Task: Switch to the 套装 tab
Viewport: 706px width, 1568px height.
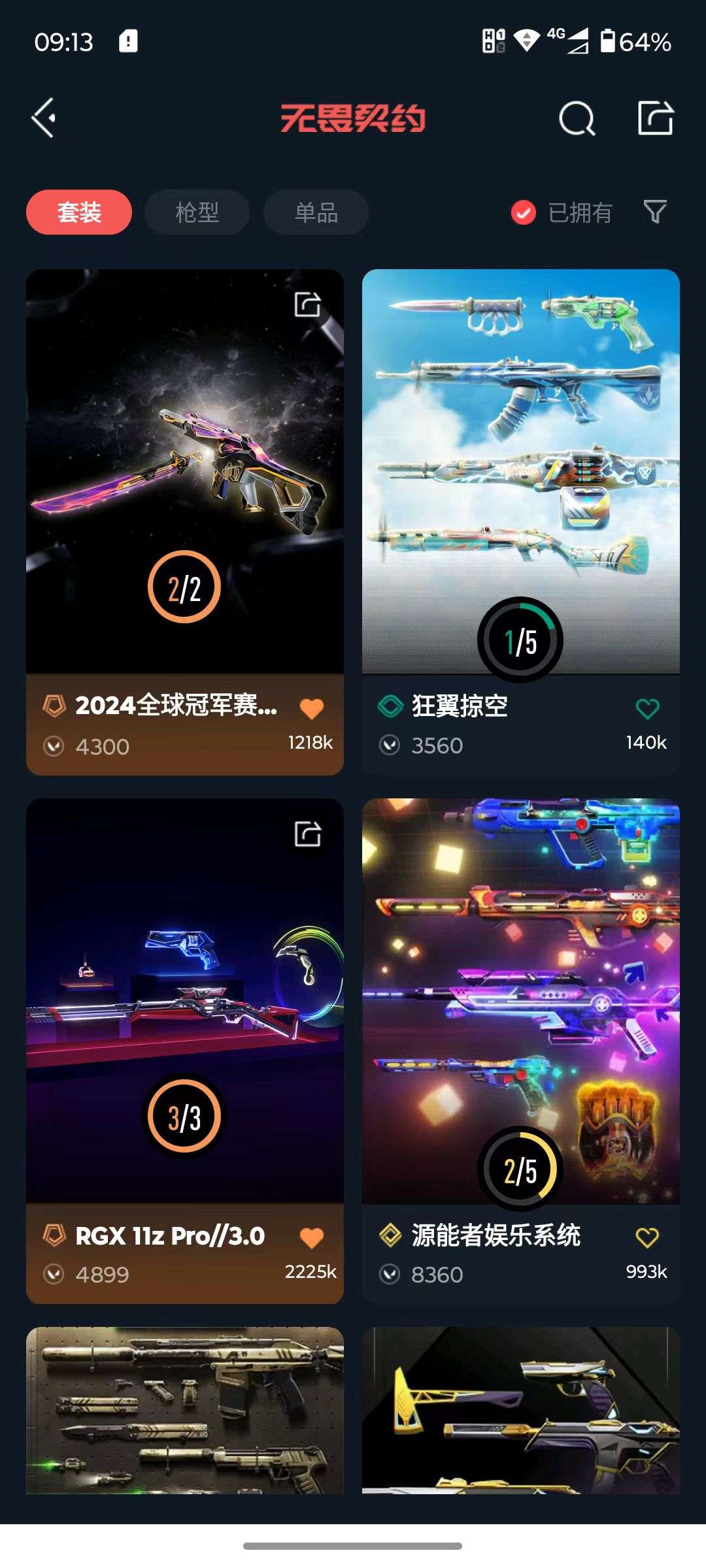Action: pyautogui.click(x=78, y=212)
